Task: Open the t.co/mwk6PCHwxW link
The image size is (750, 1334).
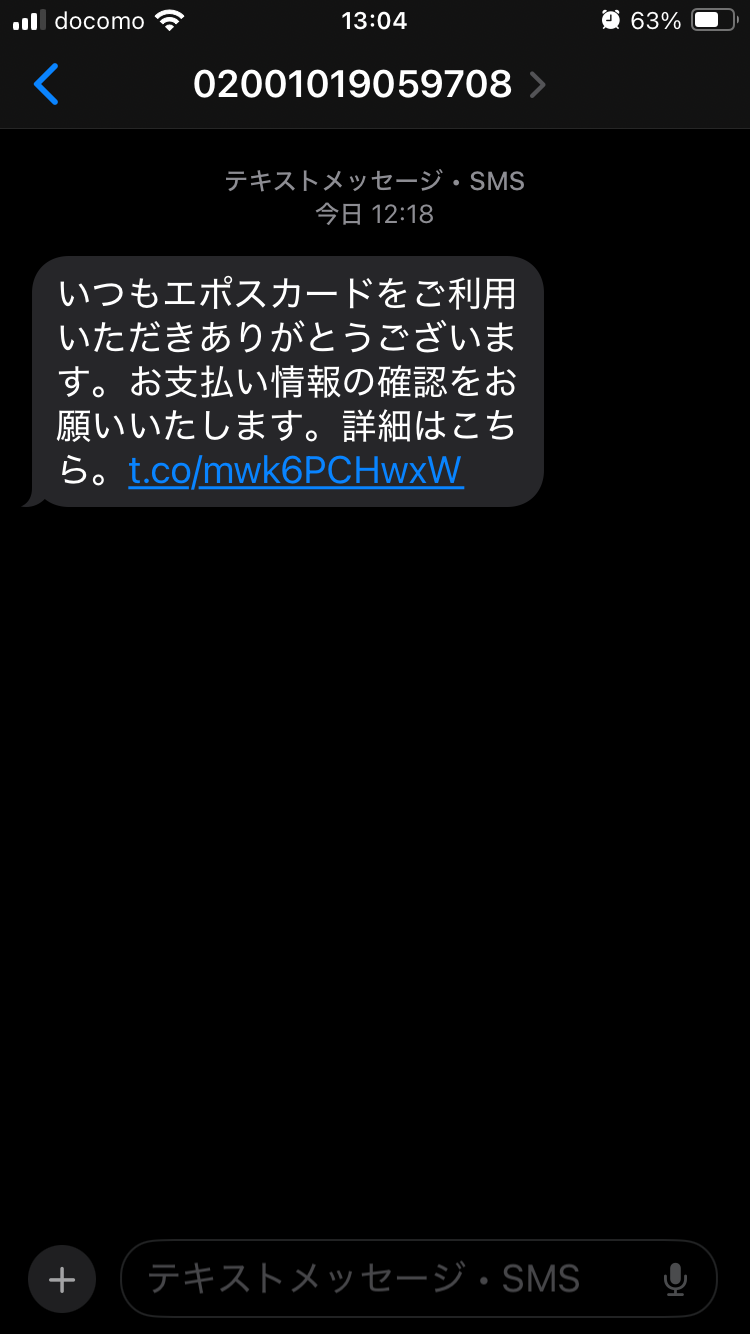Action: (296, 470)
